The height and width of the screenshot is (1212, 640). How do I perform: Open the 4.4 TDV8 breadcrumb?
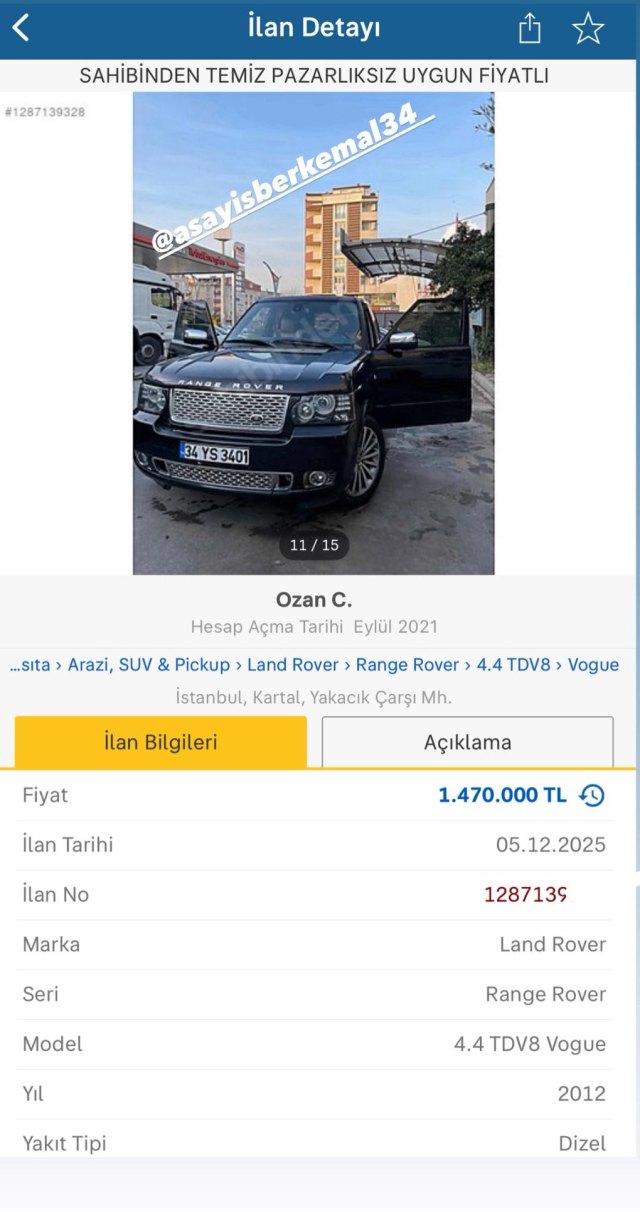[513, 665]
